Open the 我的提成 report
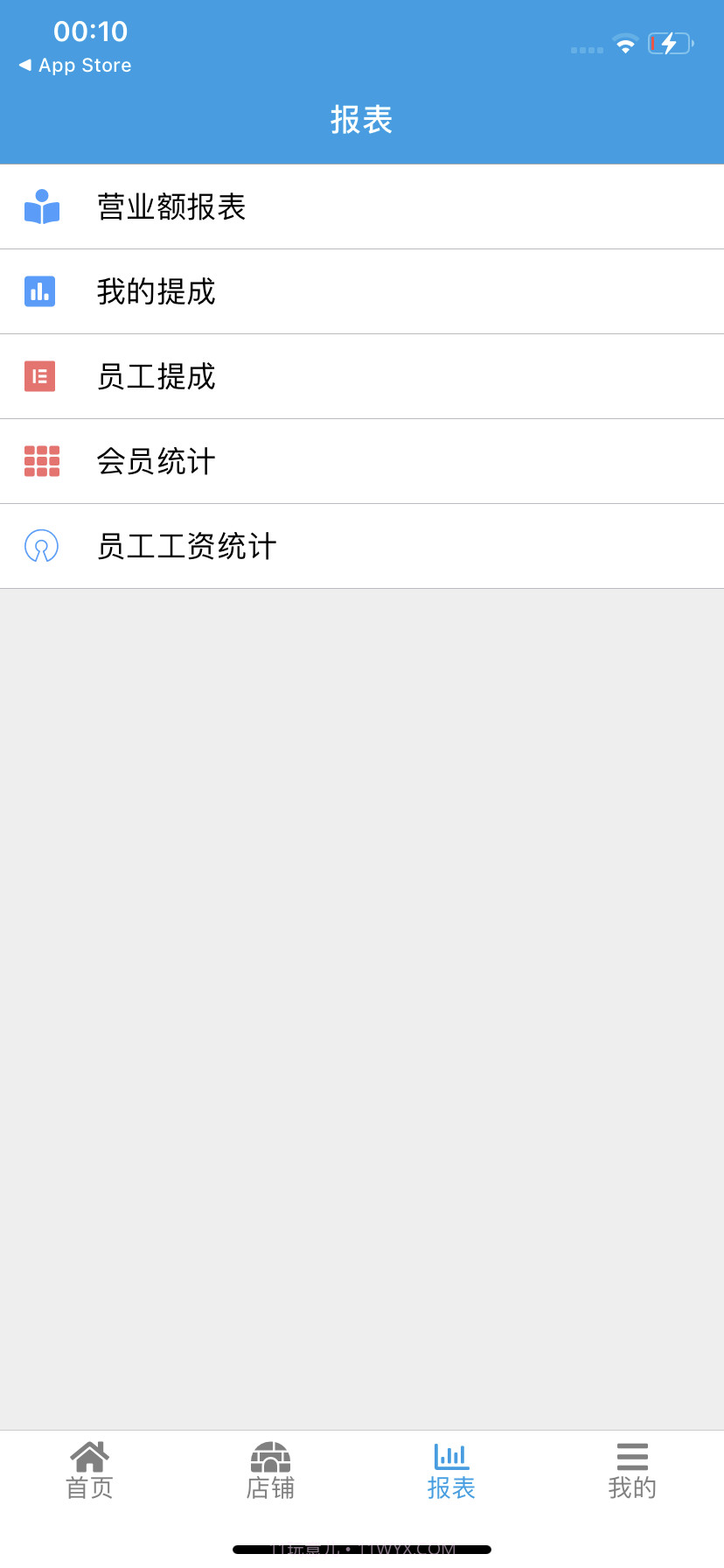The image size is (724, 1568). (x=156, y=291)
